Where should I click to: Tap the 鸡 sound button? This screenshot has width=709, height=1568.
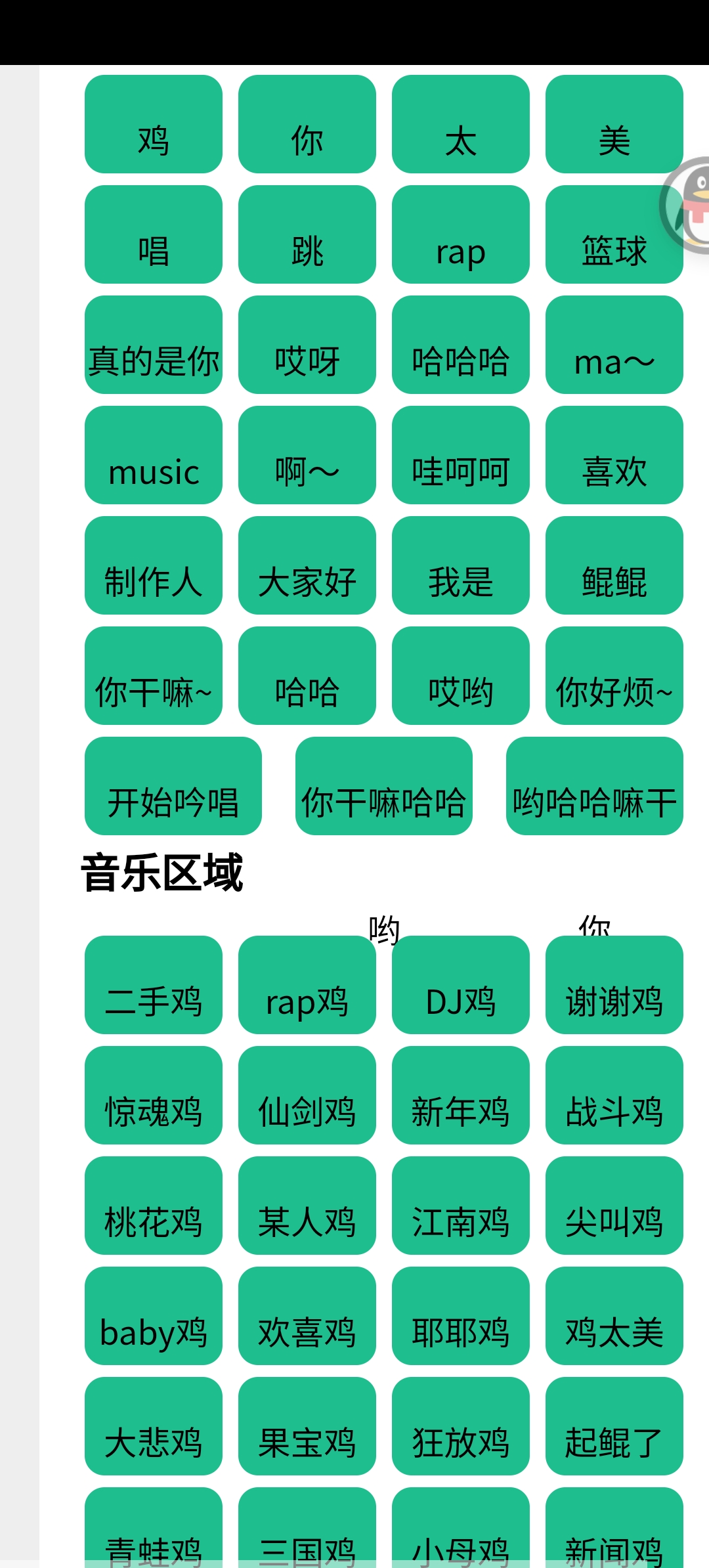(154, 124)
